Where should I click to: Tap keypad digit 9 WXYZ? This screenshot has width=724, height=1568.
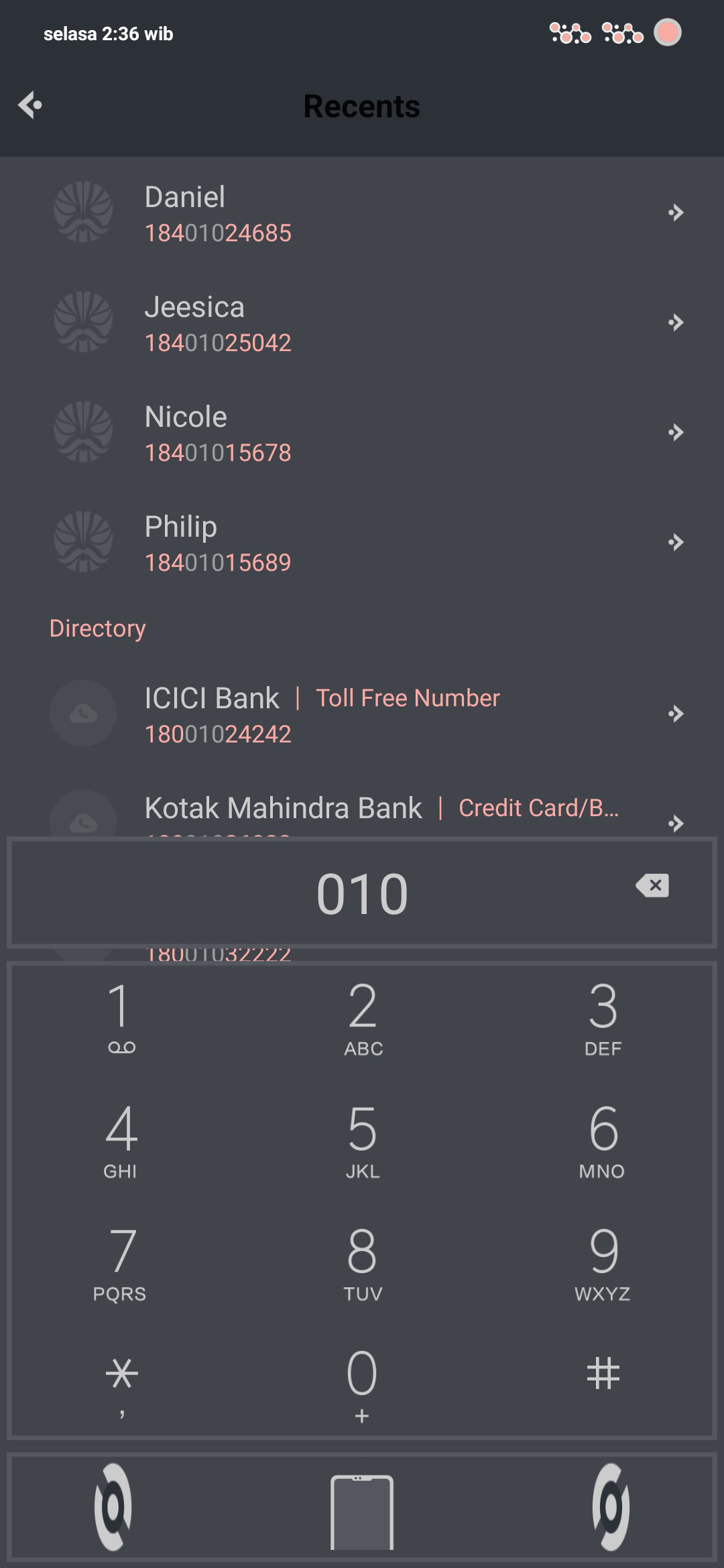click(x=603, y=1263)
